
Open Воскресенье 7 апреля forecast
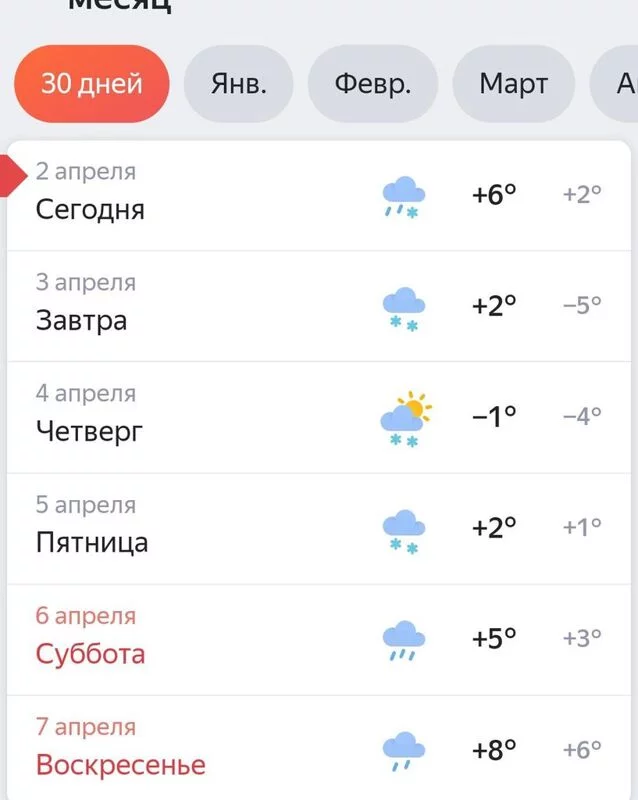(320, 748)
